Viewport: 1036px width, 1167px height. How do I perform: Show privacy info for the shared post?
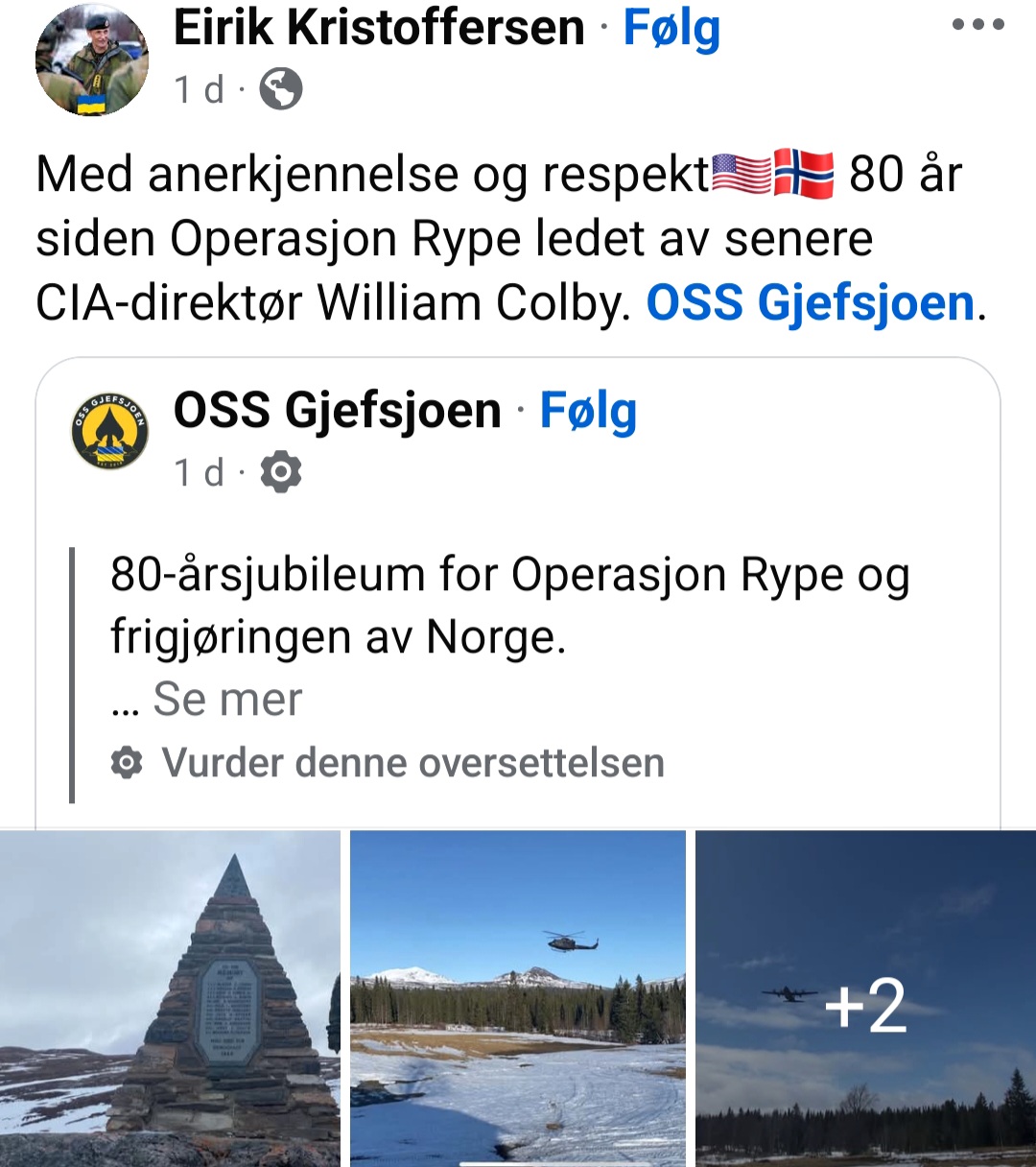tap(282, 472)
